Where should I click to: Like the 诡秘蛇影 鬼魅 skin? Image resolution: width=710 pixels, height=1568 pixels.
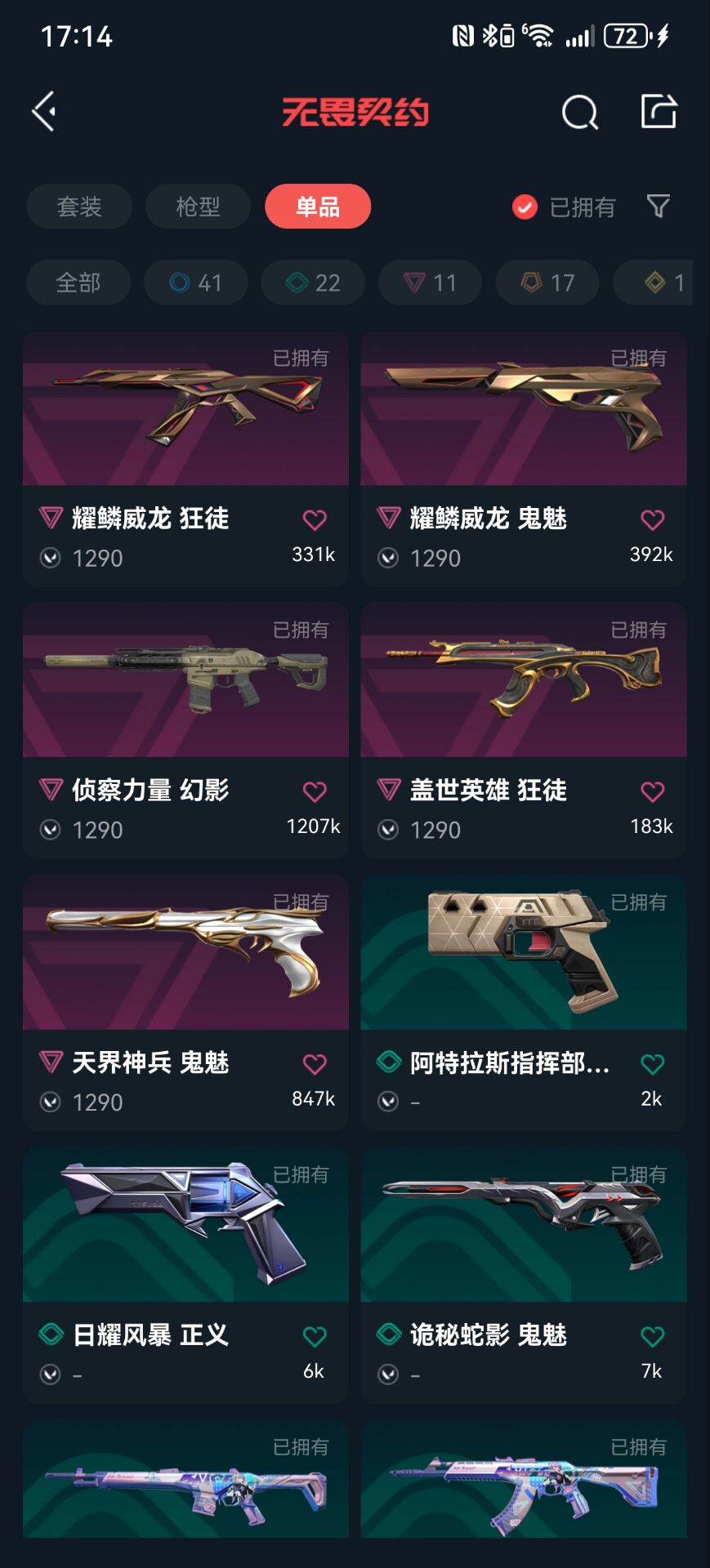[652, 1336]
